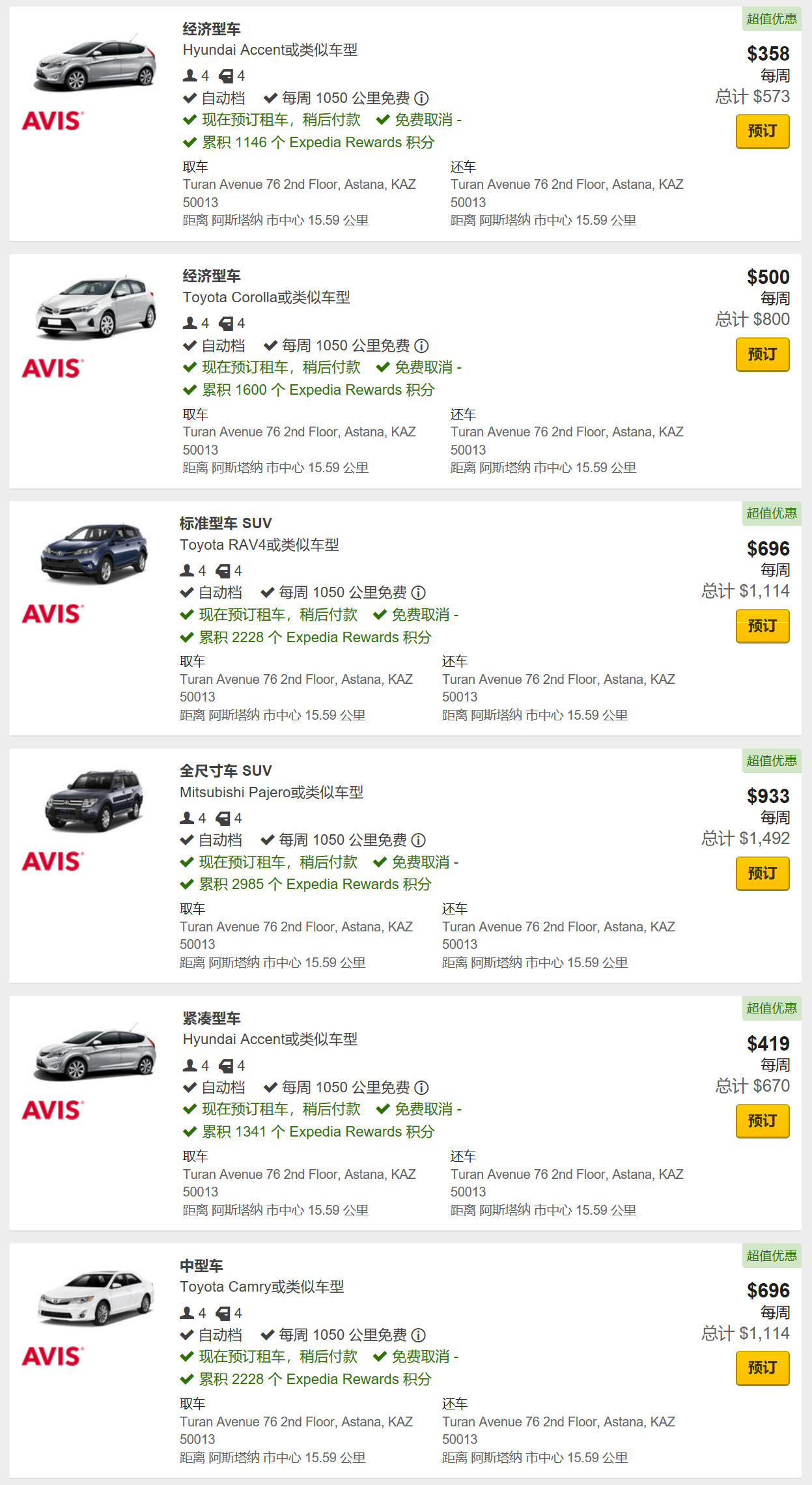Open mileage info icon for Hyundai Accent $358
Screen dimensions: 812x1485
[422, 98]
